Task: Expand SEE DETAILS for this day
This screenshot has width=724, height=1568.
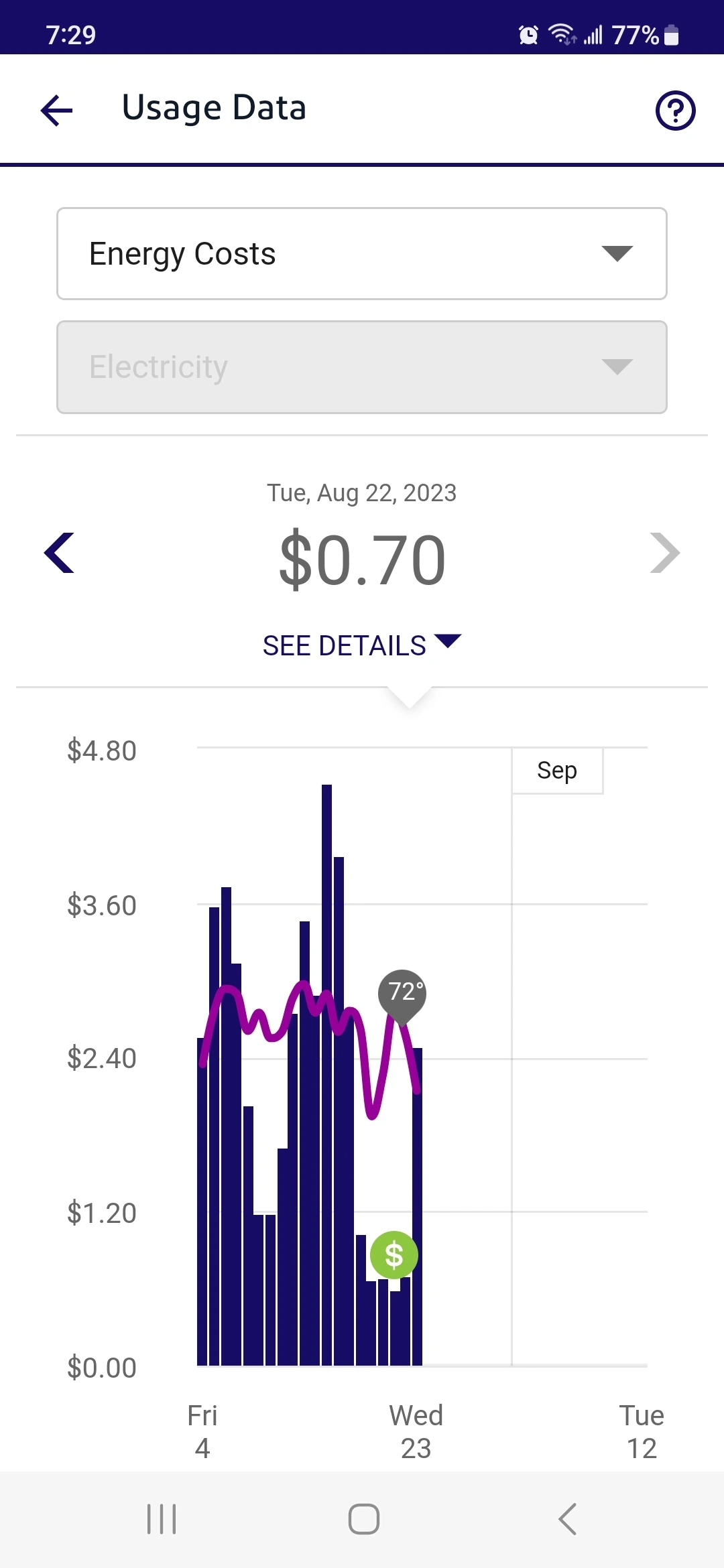Action: [362, 645]
